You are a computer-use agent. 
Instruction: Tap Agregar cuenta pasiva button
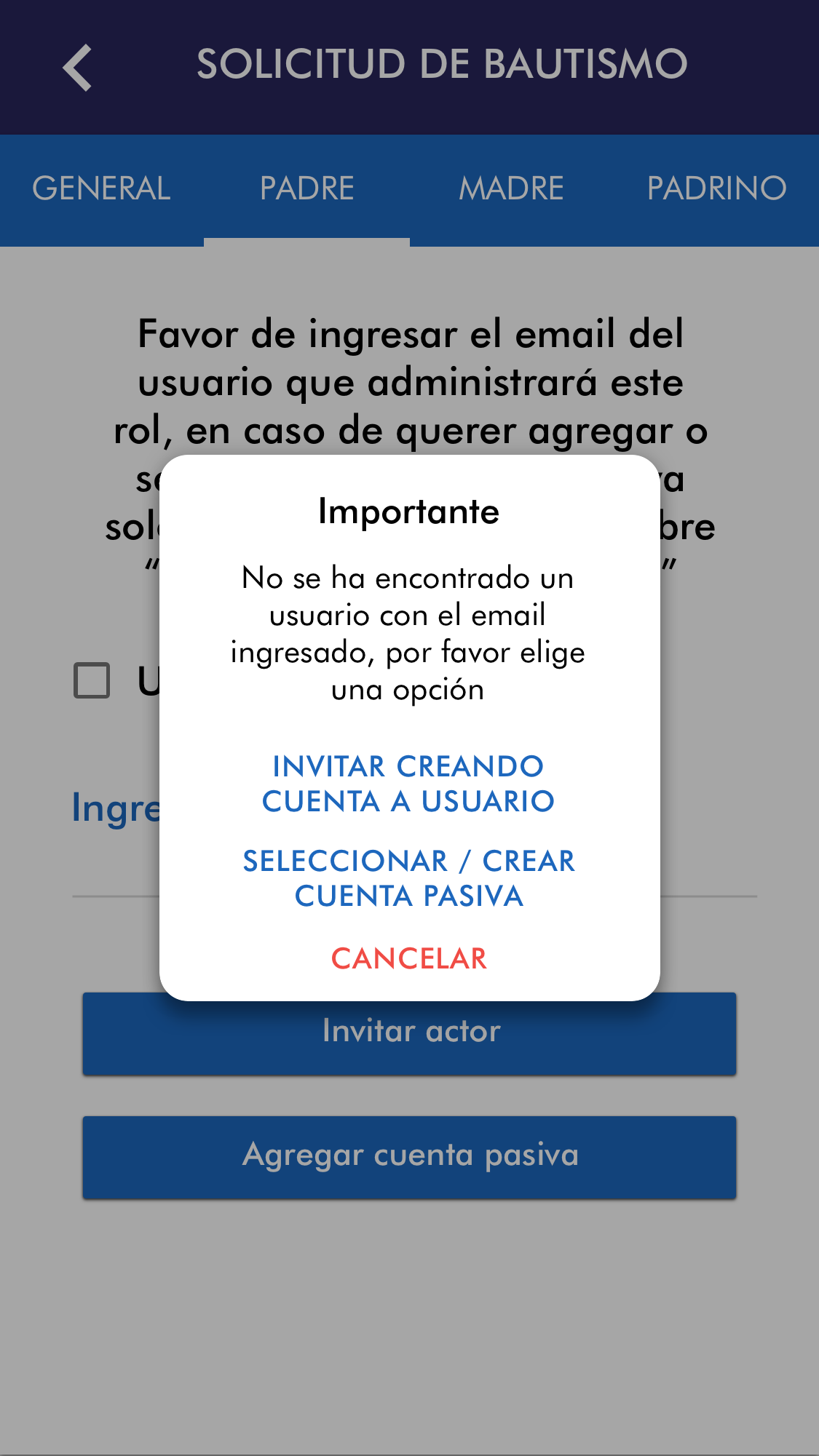pos(409,1157)
